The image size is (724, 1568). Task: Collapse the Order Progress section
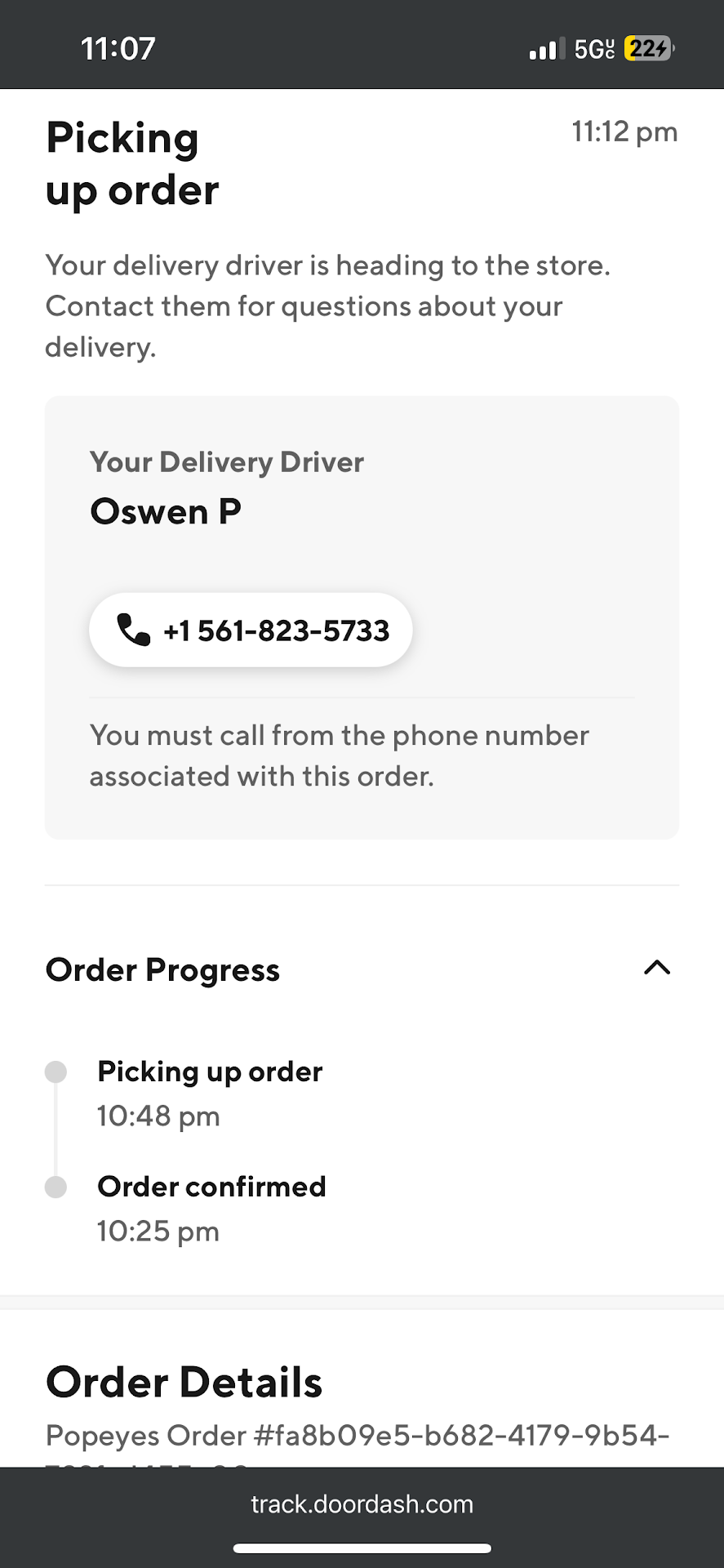[x=656, y=969]
